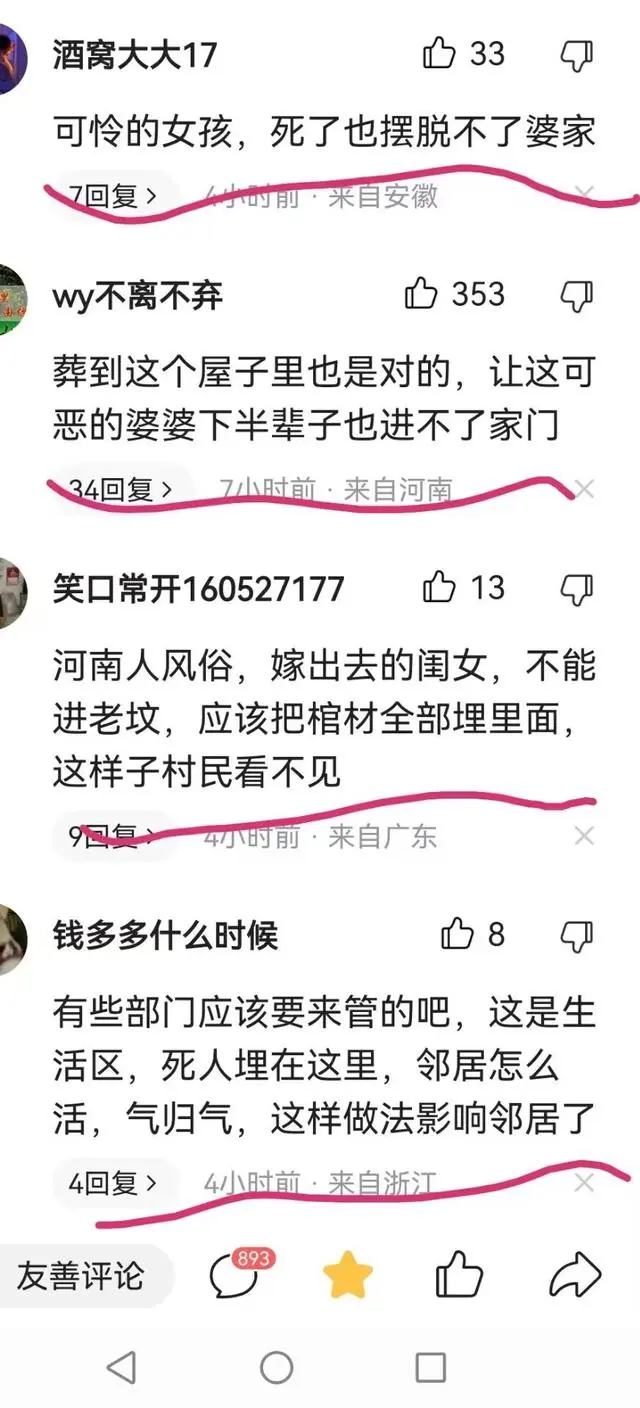This screenshot has height=1408, width=640.
Task: Go back with the system back button
Action: pos(121,1367)
